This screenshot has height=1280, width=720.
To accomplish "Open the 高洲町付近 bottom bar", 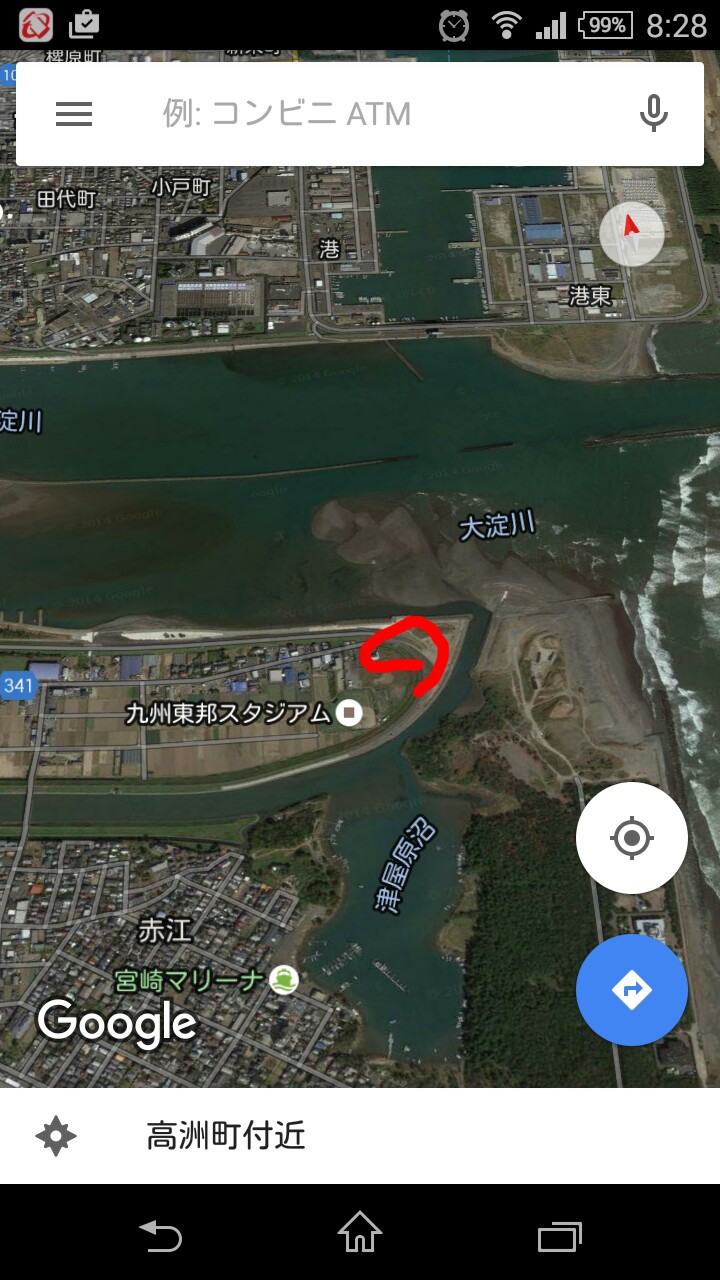I will pyautogui.click(x=360, y=1136).
